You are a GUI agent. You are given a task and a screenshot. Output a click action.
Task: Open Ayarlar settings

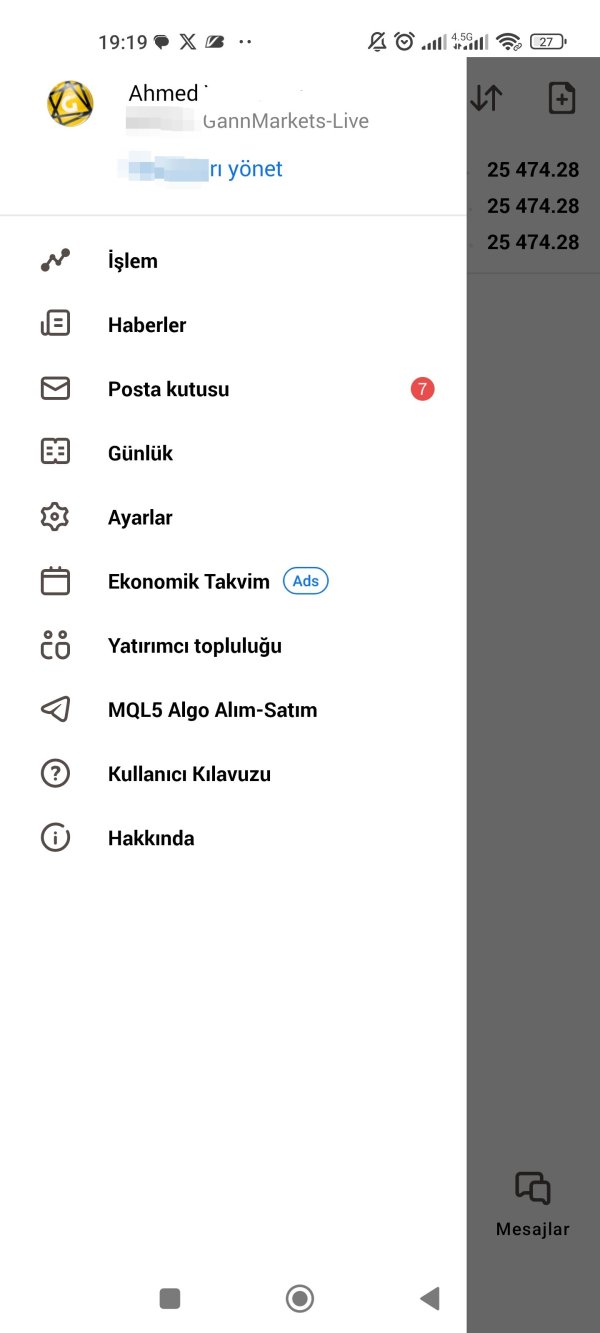233,517
